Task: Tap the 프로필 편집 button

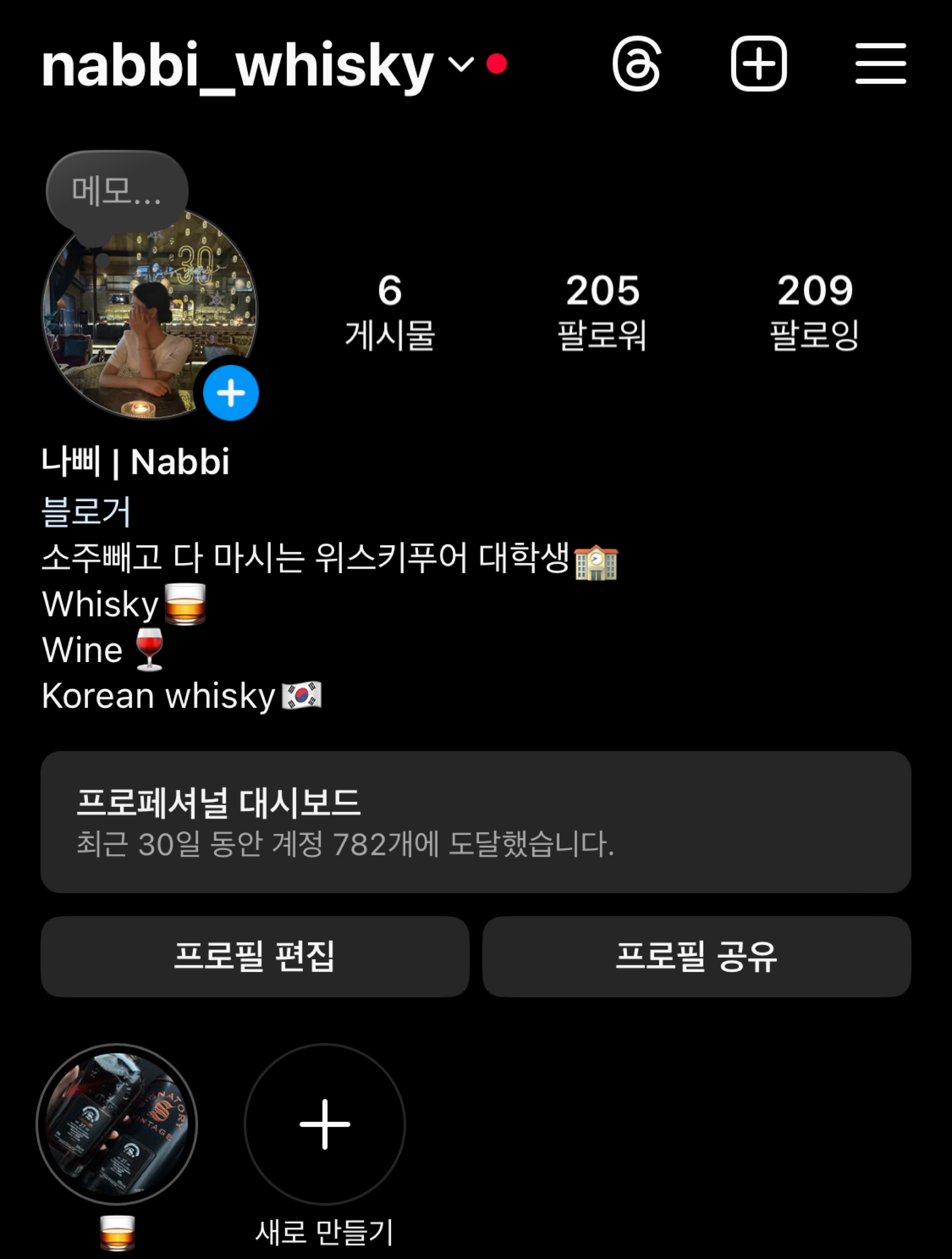Action: tap(254, 956)
